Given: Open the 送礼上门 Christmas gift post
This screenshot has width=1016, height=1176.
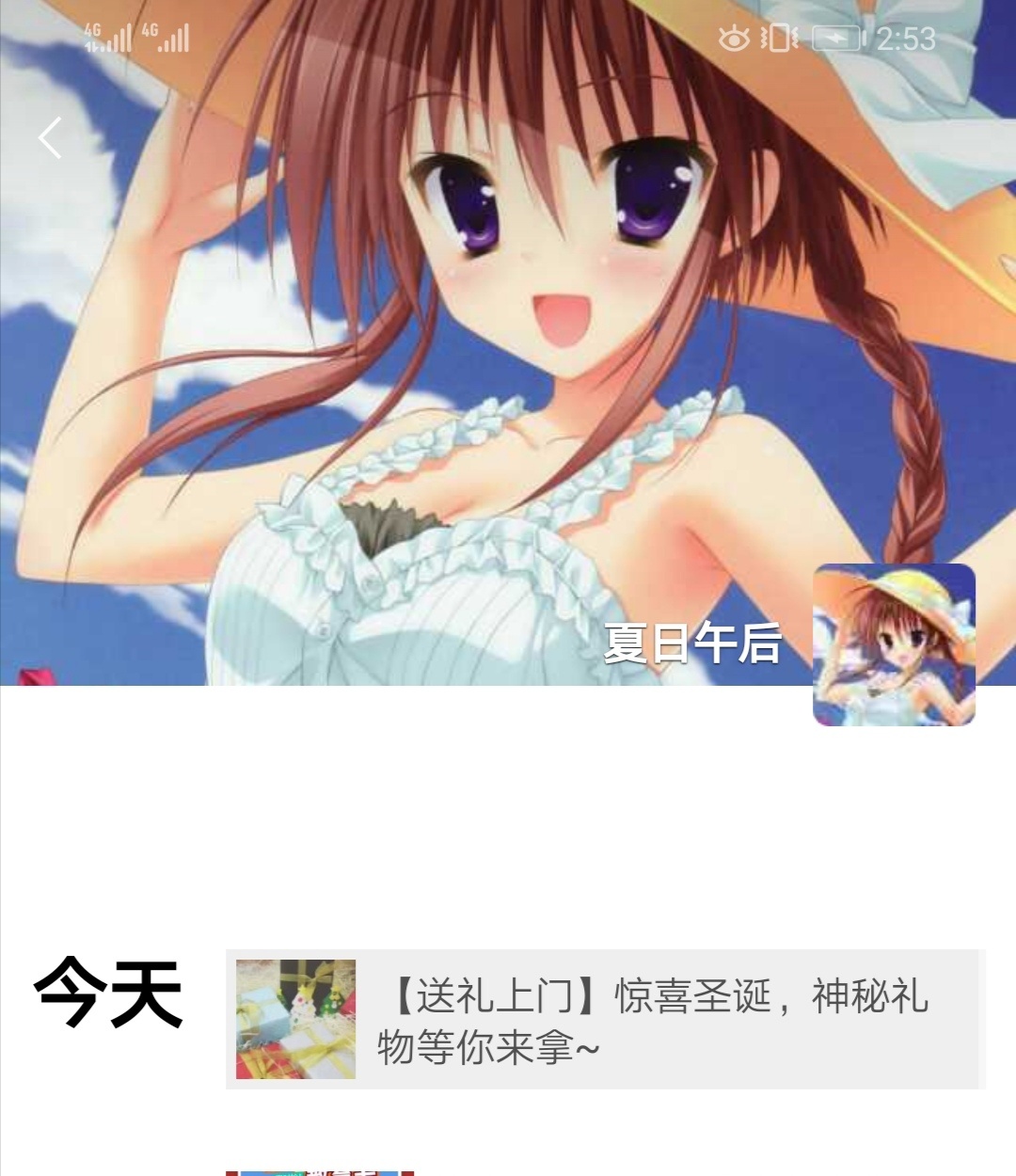Looking at the screenshot, I should tap(605, 1020).
